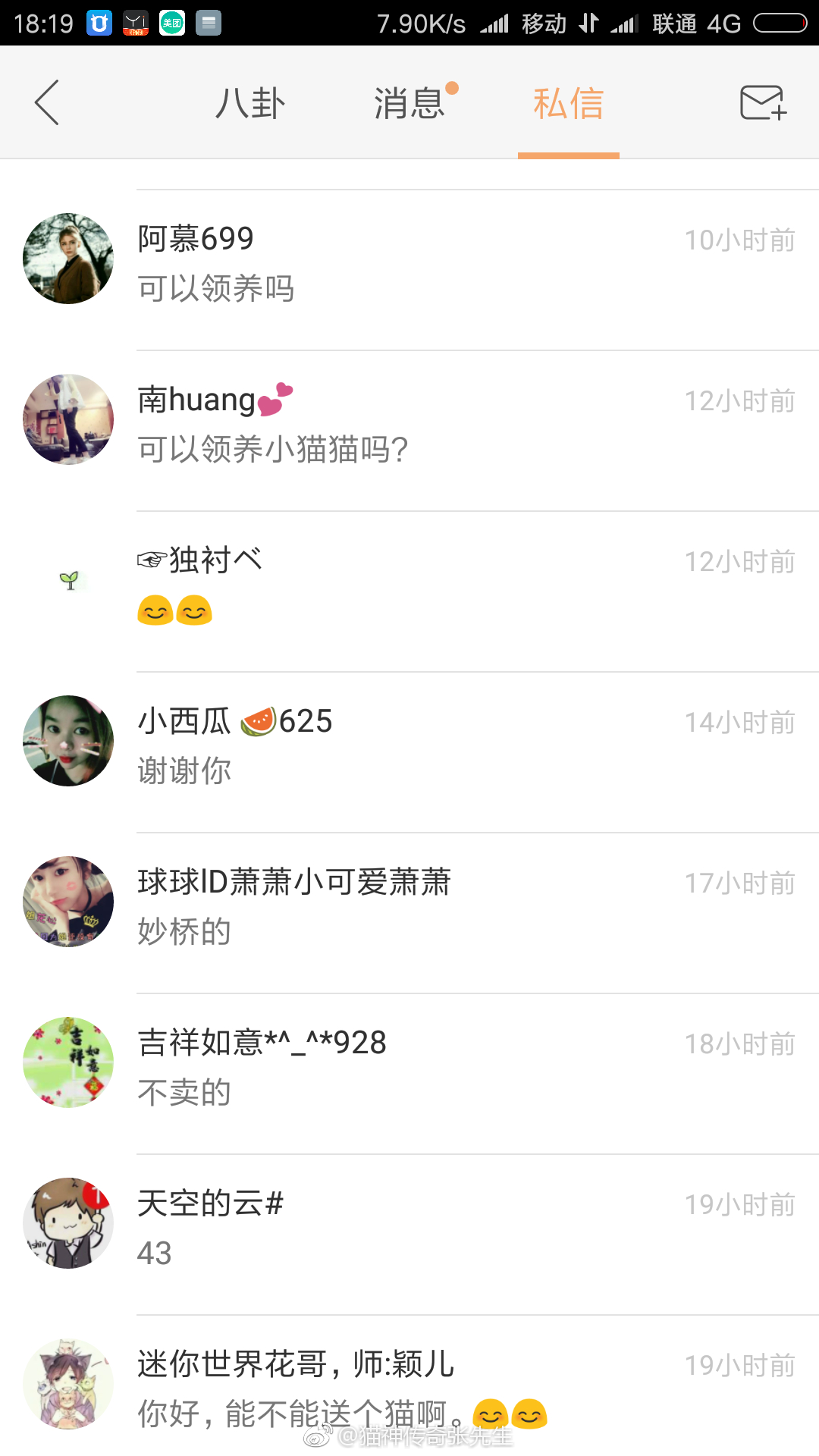Viewport: 819px width, 1456px height.
Task: Select the 私信 tab
Action: [568, 103]
